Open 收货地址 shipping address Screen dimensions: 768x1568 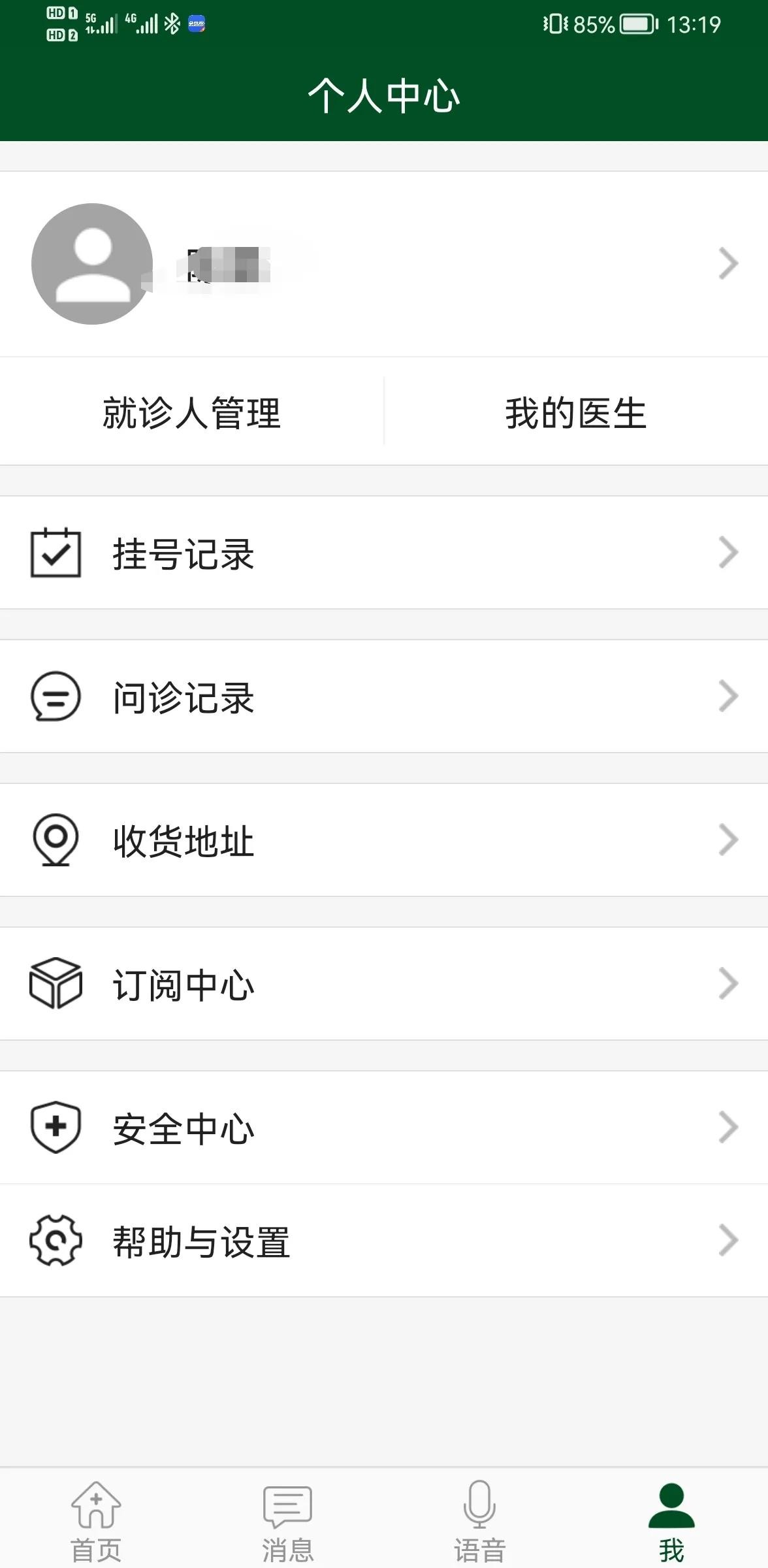click(x=384, y=841)
